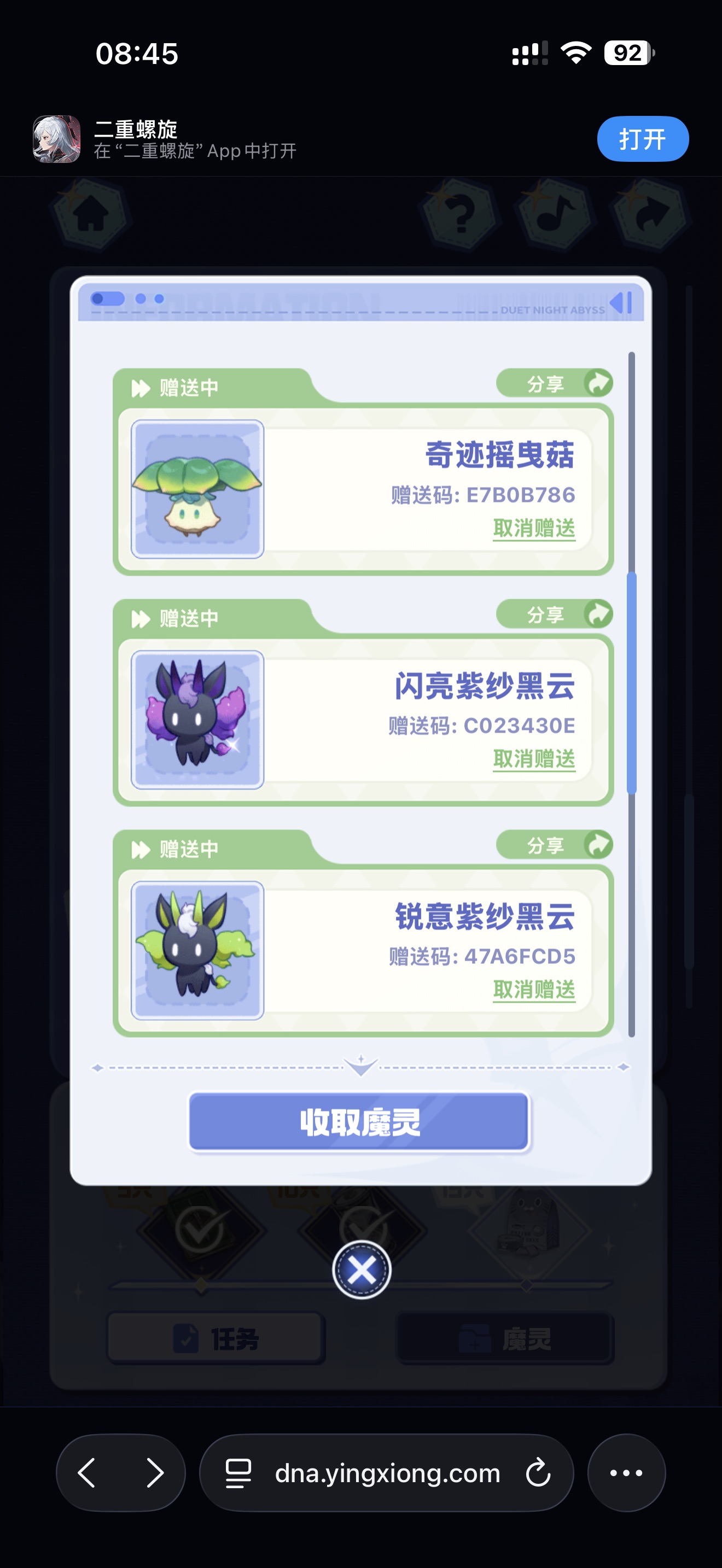Image resolution: width=722 pixels, height=1568 pixels.
Task: Tap 打开 to open in 二重螺旋 app
Action: coord(642,139)
